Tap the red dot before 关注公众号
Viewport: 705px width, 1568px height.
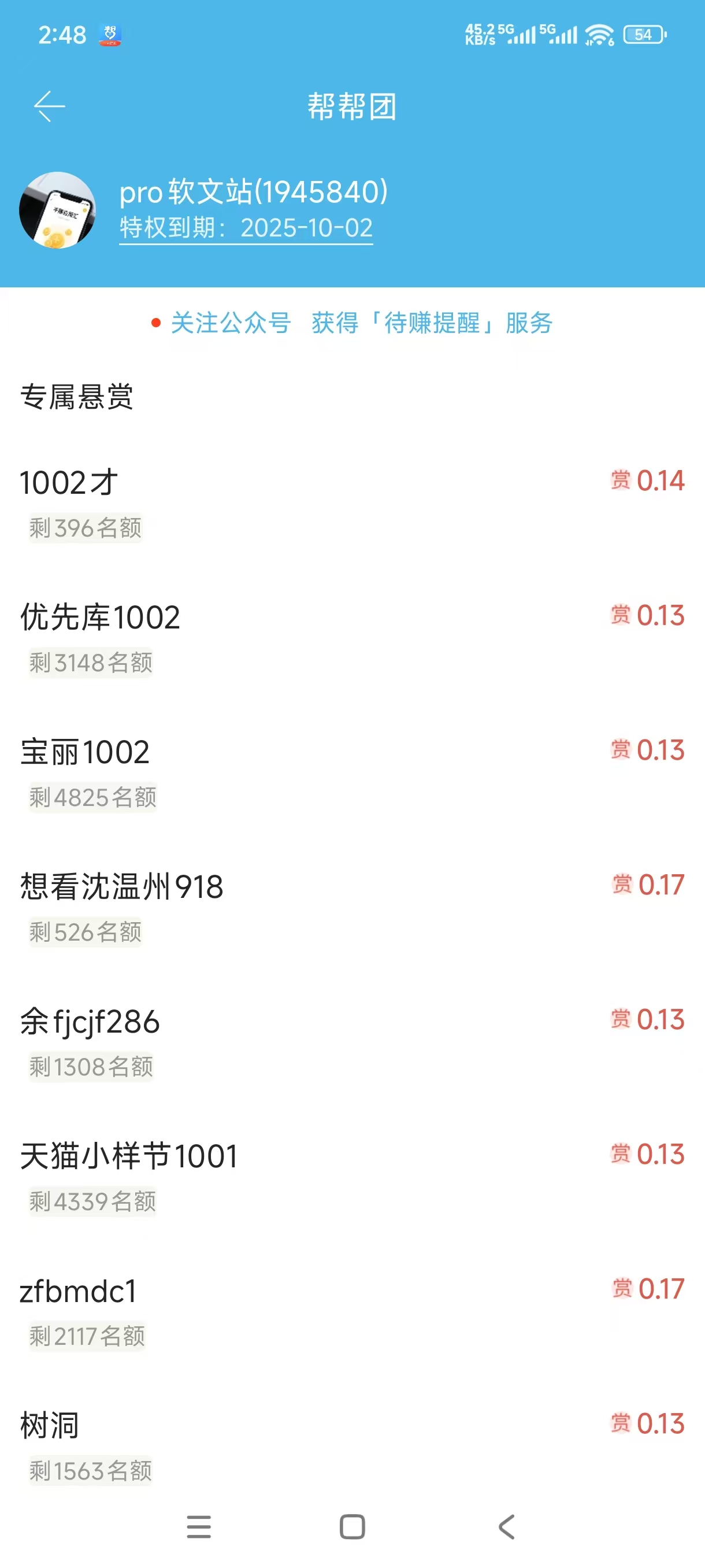(154, 324)
